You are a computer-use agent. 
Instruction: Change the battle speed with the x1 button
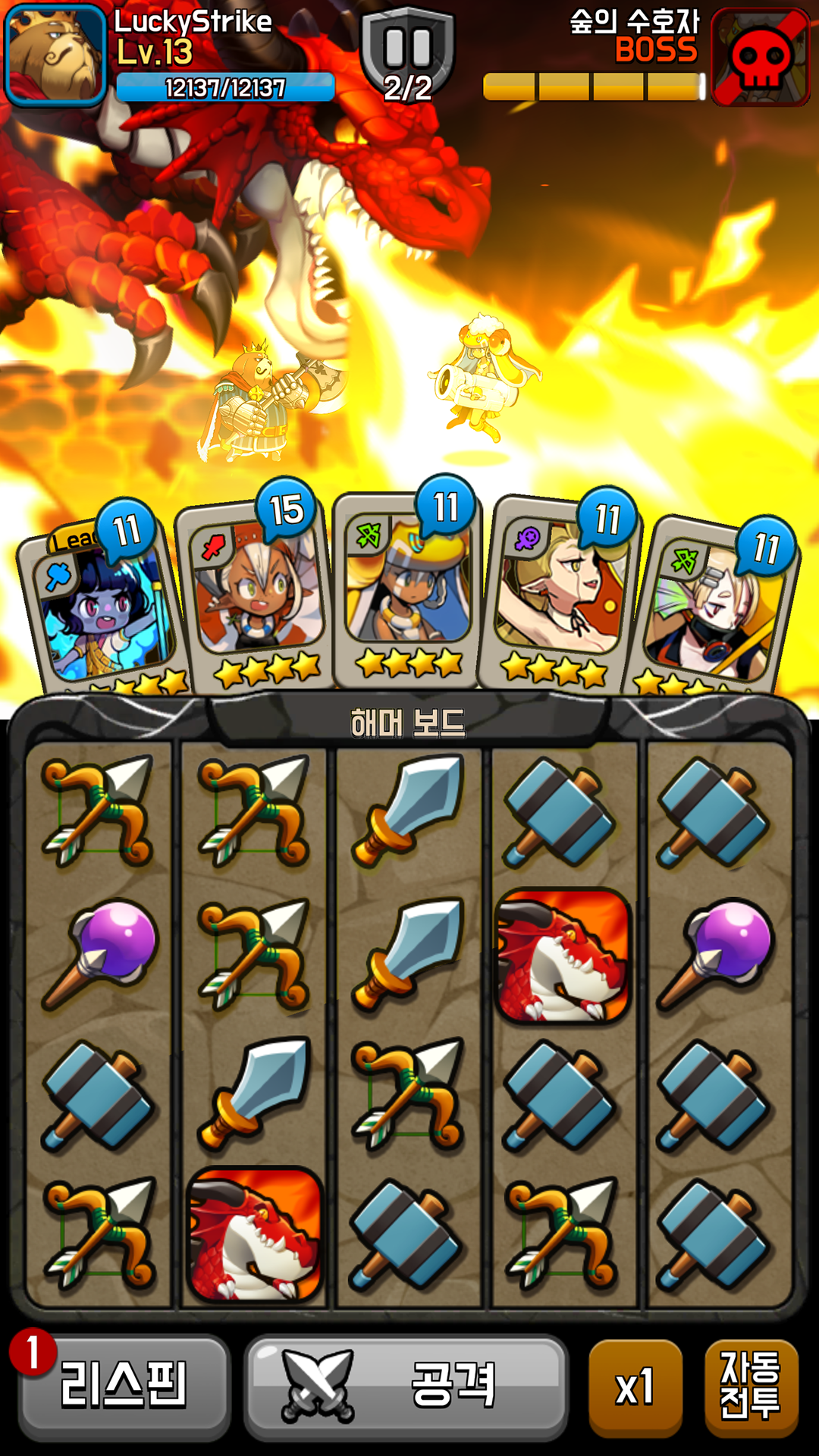pos(635,1387)
